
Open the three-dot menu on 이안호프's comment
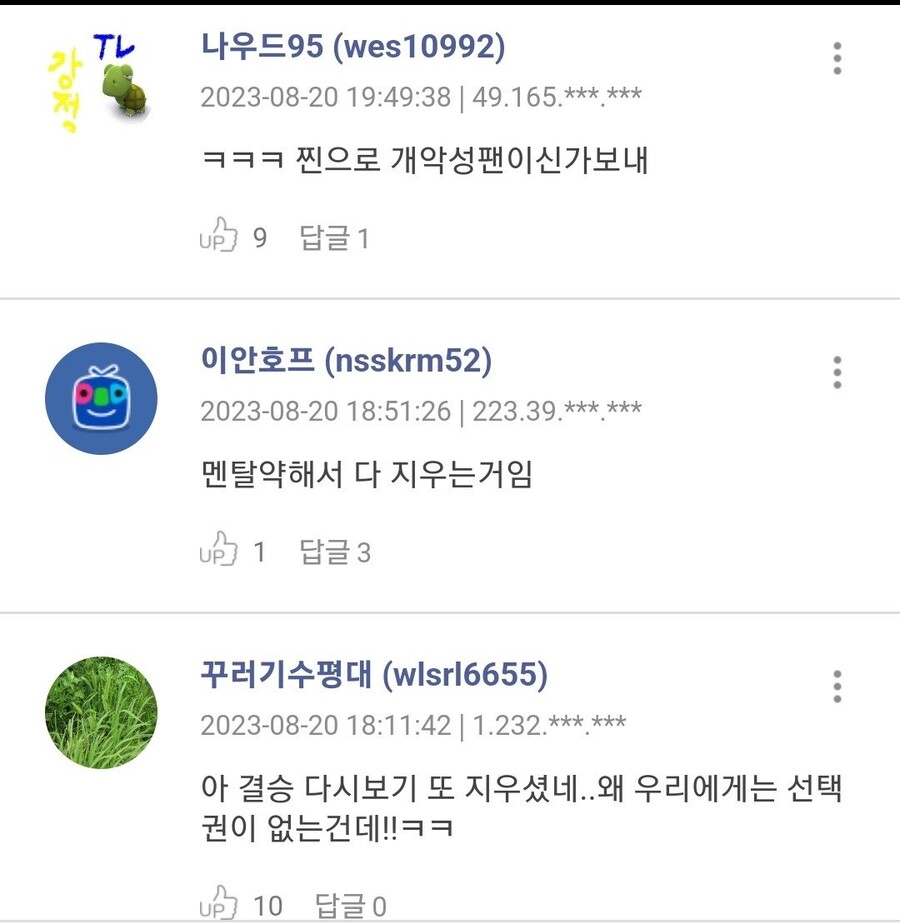click(x=836, y=372)
